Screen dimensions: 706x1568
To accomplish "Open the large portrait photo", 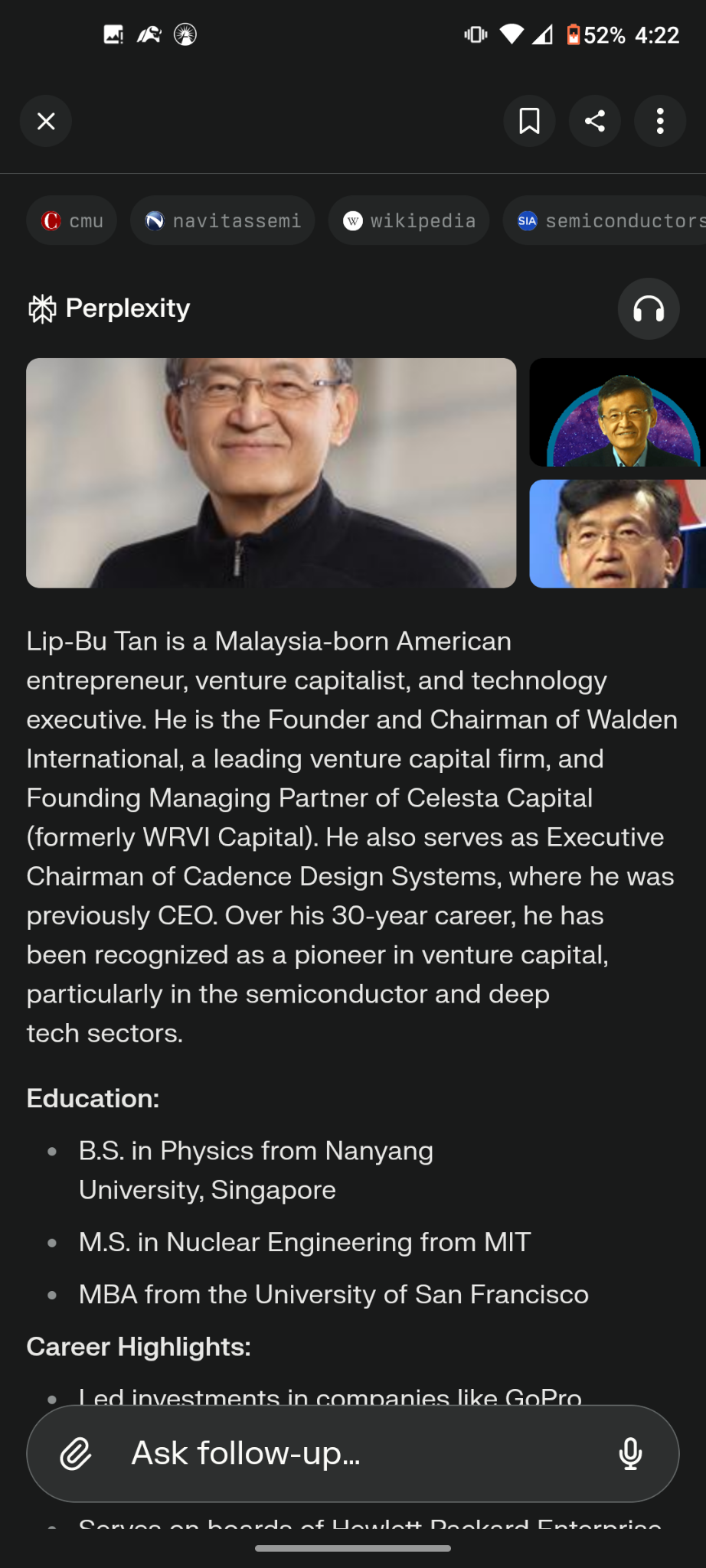I will point(271,473).
